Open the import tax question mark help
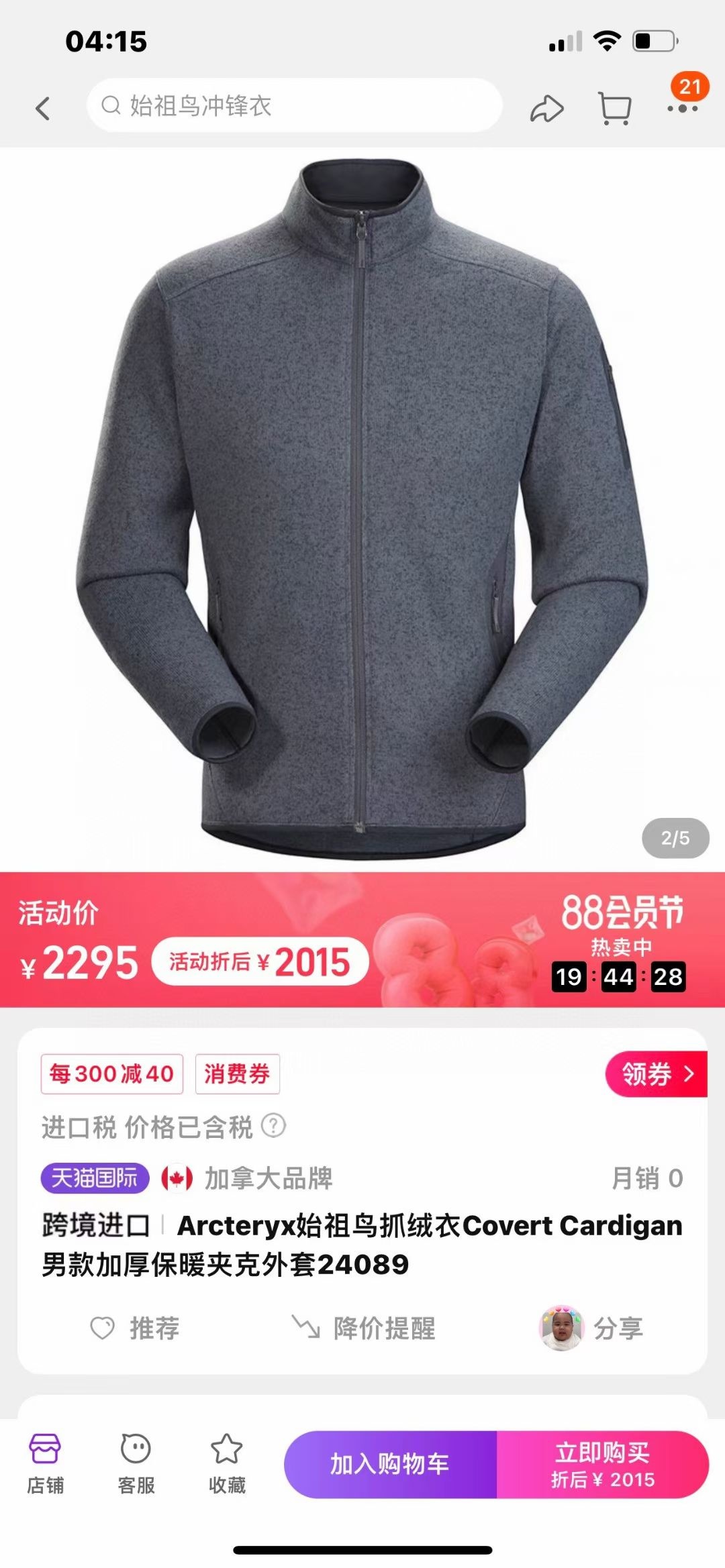 [273, 1125]
